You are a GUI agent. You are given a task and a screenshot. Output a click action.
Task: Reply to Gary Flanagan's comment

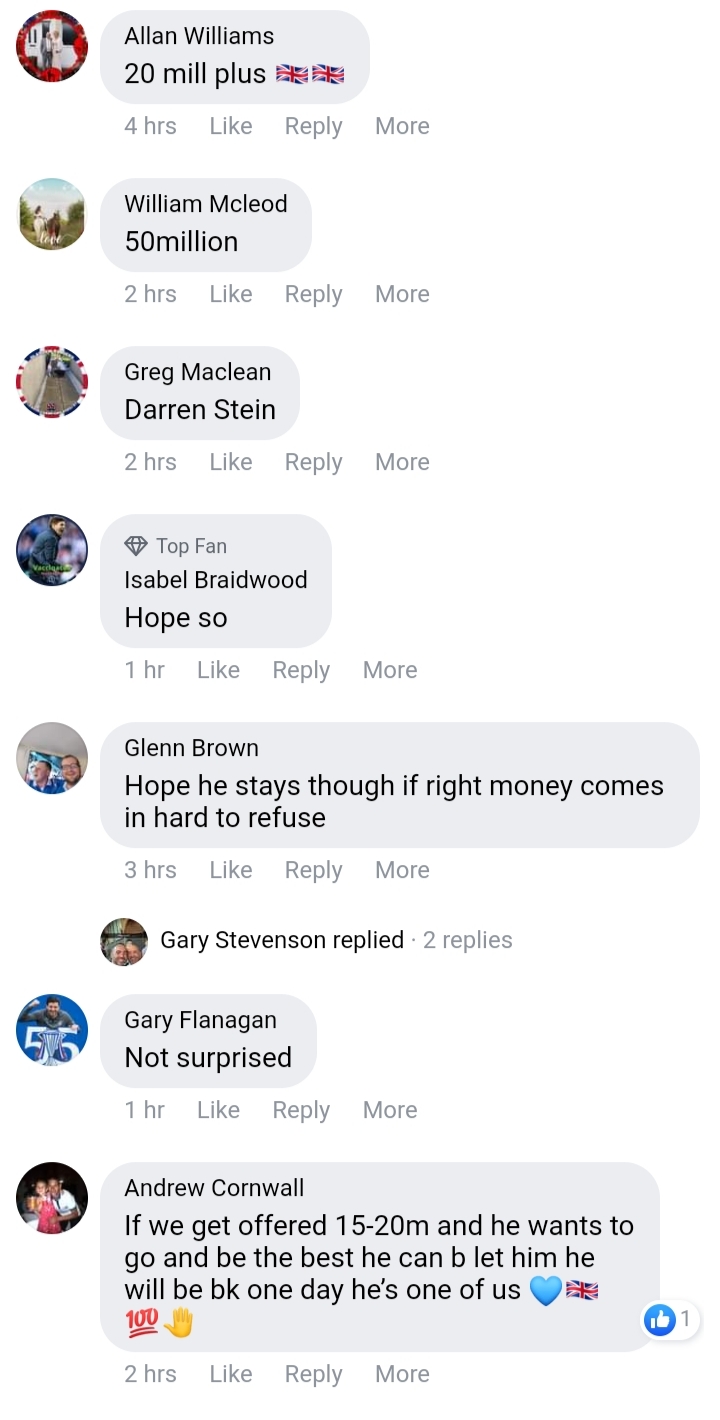pos(301,1110)
